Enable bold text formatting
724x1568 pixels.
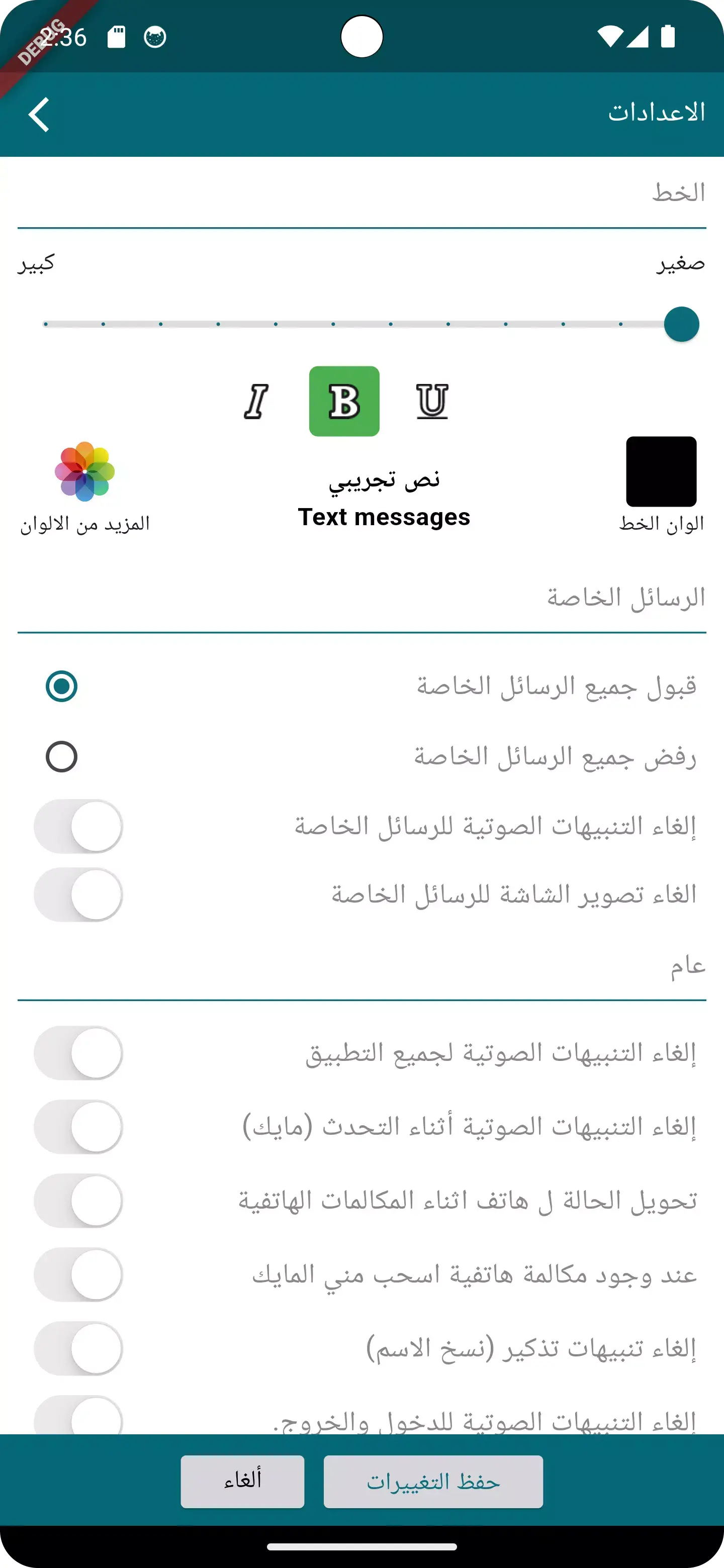(344, 402)
